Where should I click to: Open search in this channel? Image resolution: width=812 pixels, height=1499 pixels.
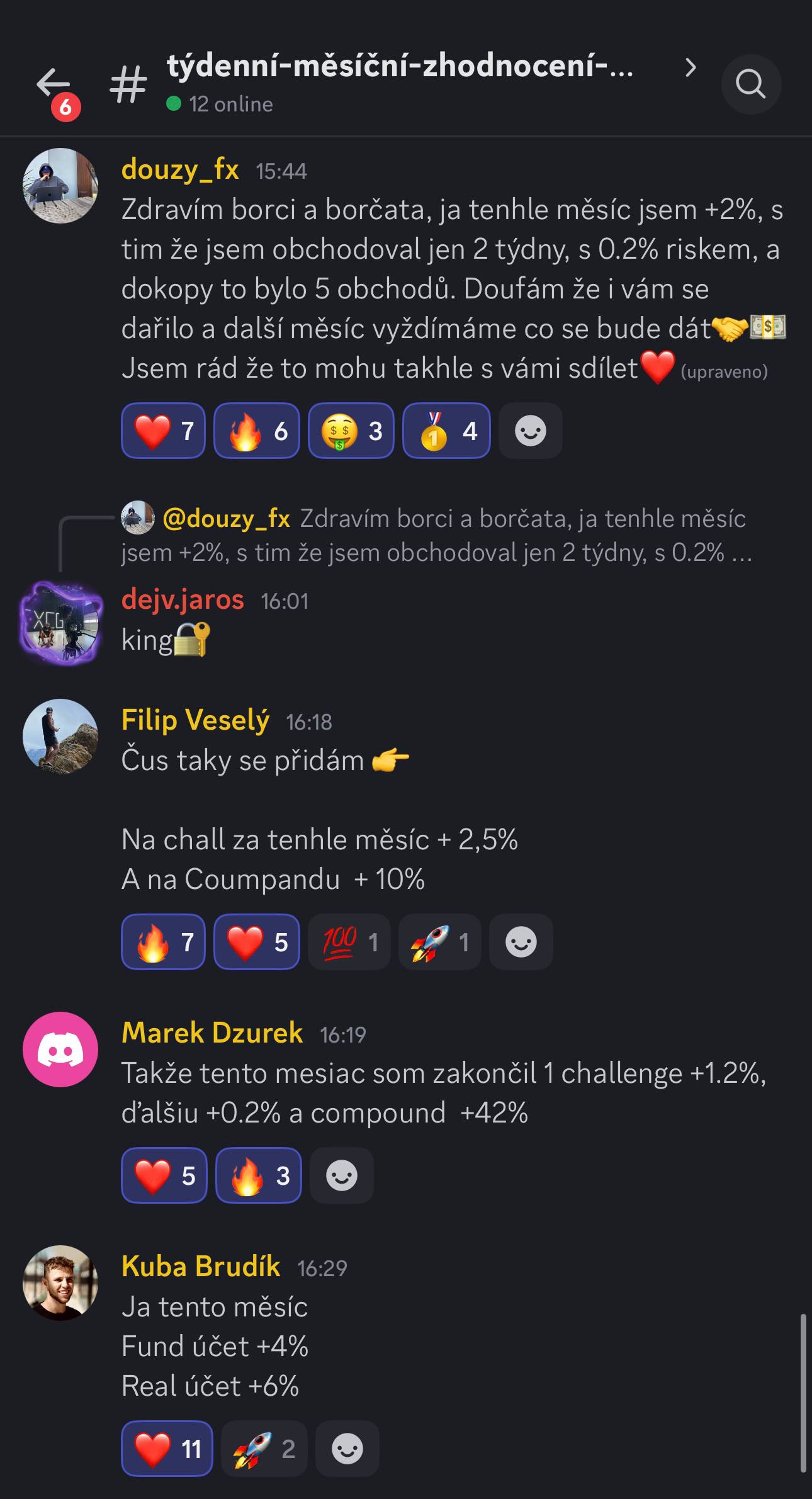751,84
